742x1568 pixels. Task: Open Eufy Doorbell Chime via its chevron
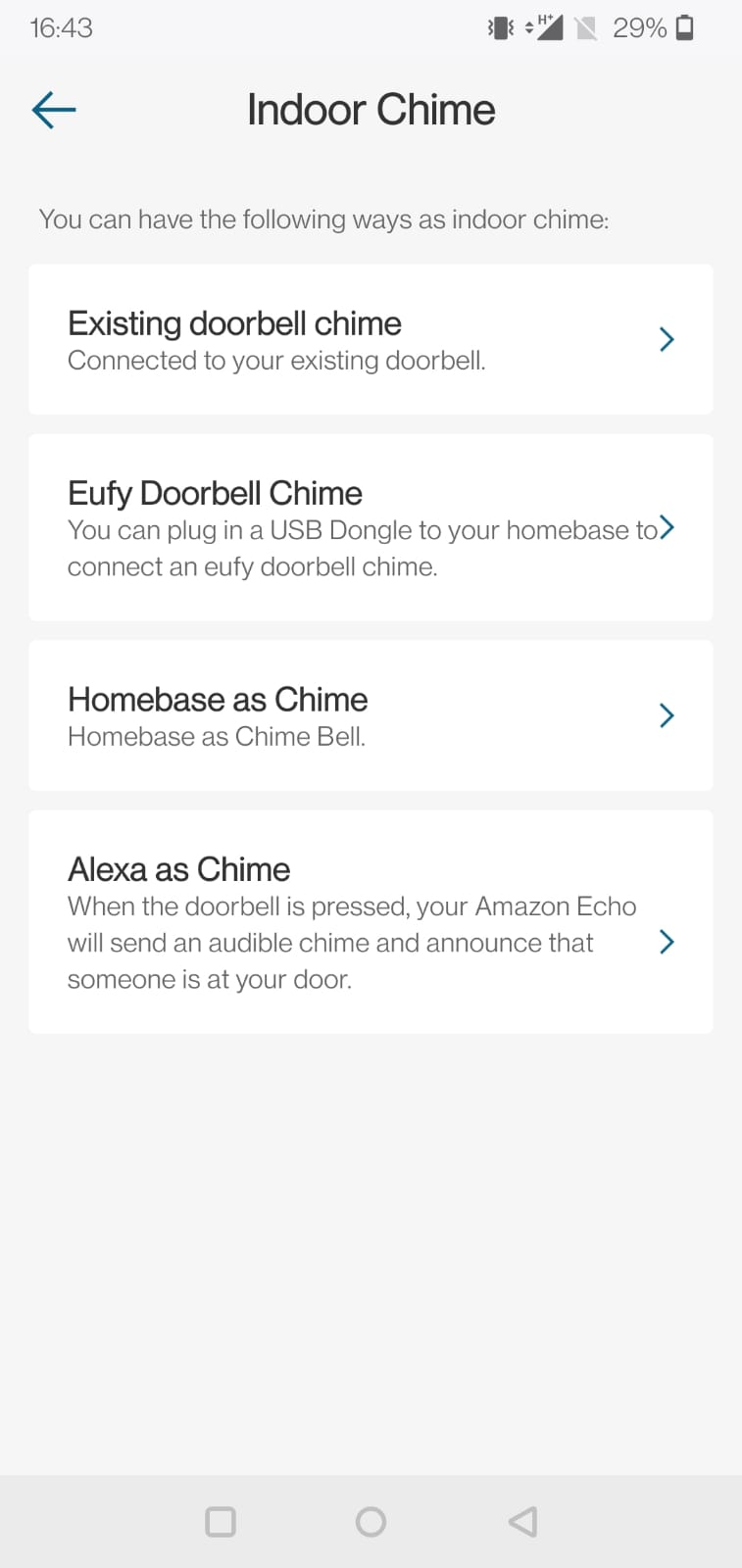point(667,527)
